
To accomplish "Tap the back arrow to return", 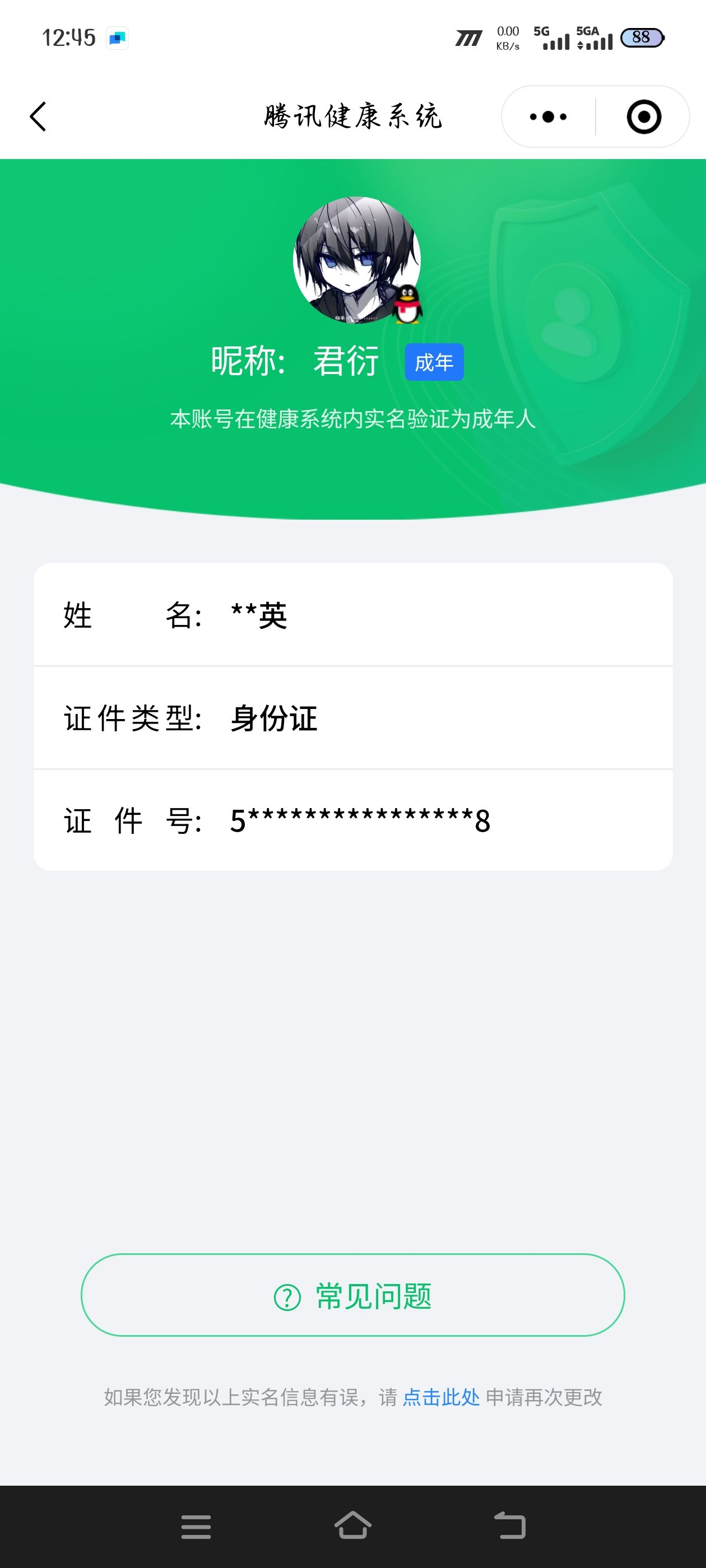I will [x=38, y=116].
